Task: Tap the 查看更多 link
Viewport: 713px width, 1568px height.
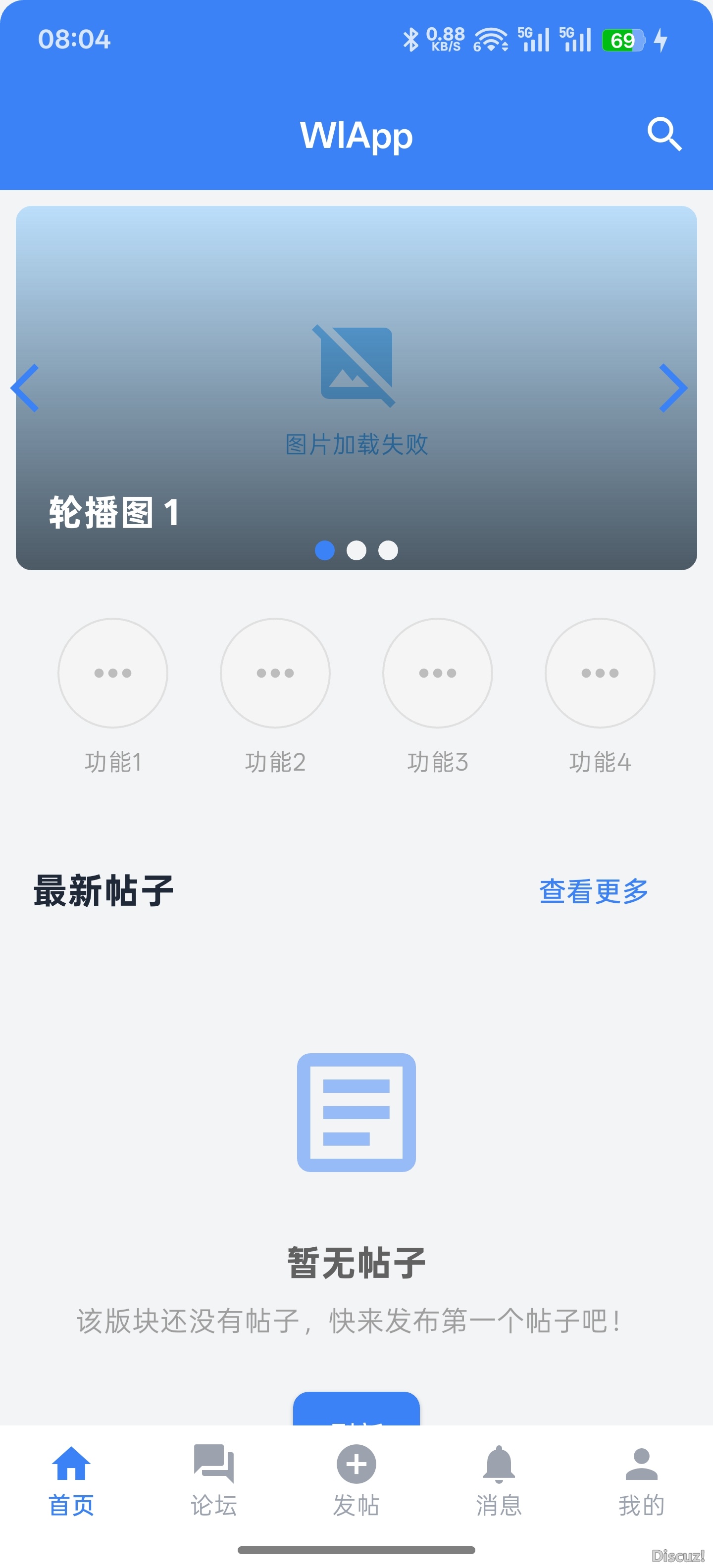Action: [594, 891]
